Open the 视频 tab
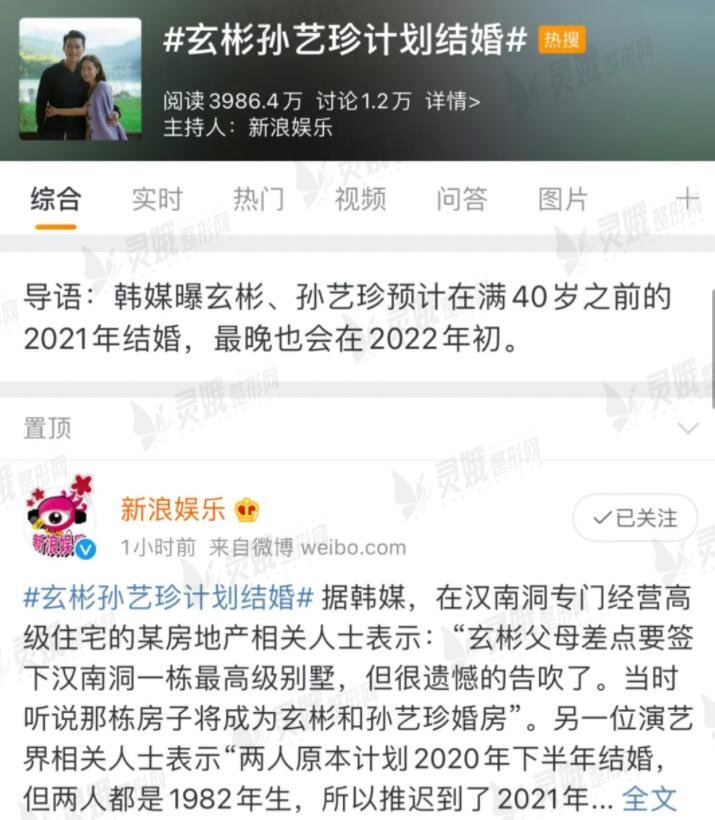 pyautogui.click(x=360, y=199)
